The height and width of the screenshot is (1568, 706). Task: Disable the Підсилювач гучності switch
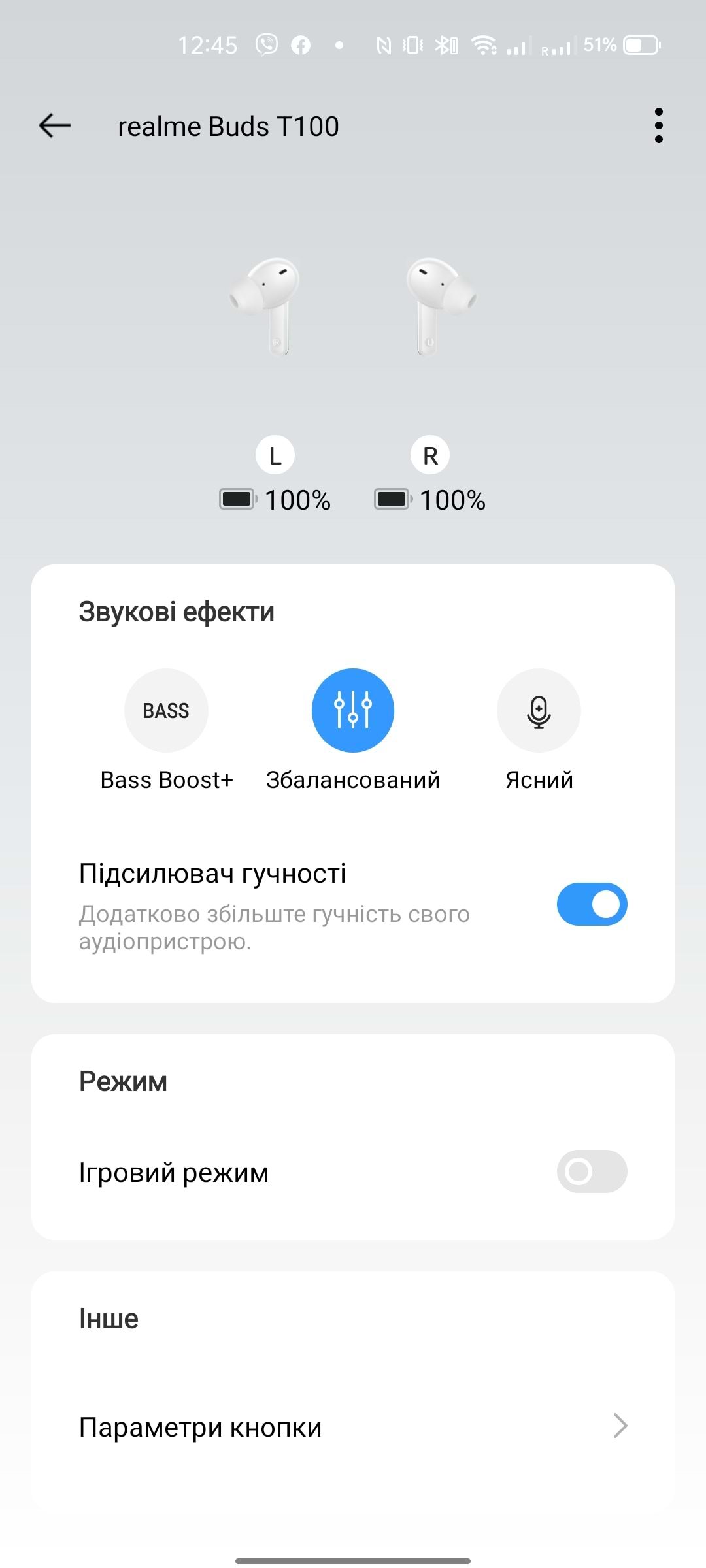tap(592, 904)
